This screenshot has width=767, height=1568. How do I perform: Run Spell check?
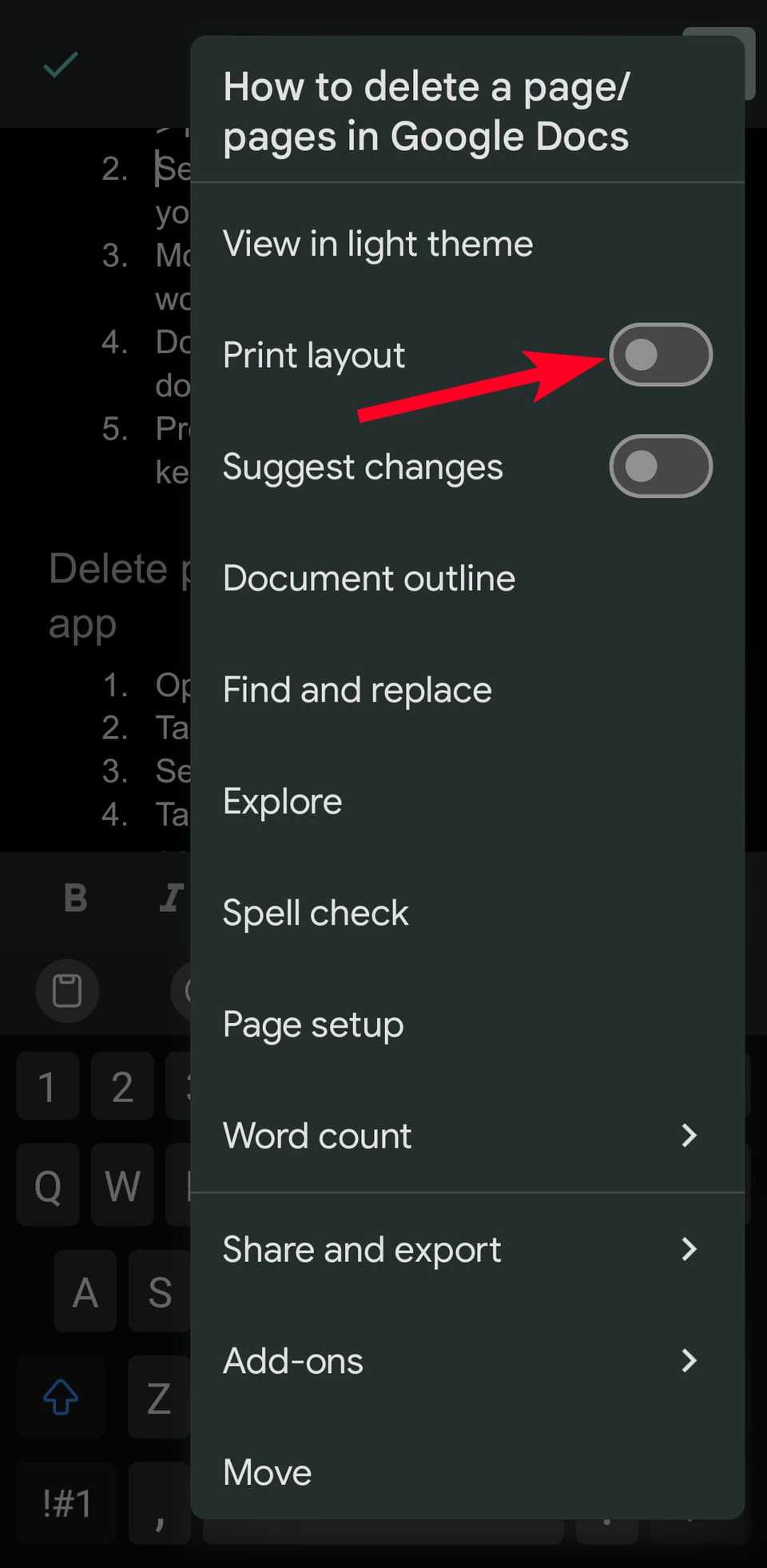point(316,912)
